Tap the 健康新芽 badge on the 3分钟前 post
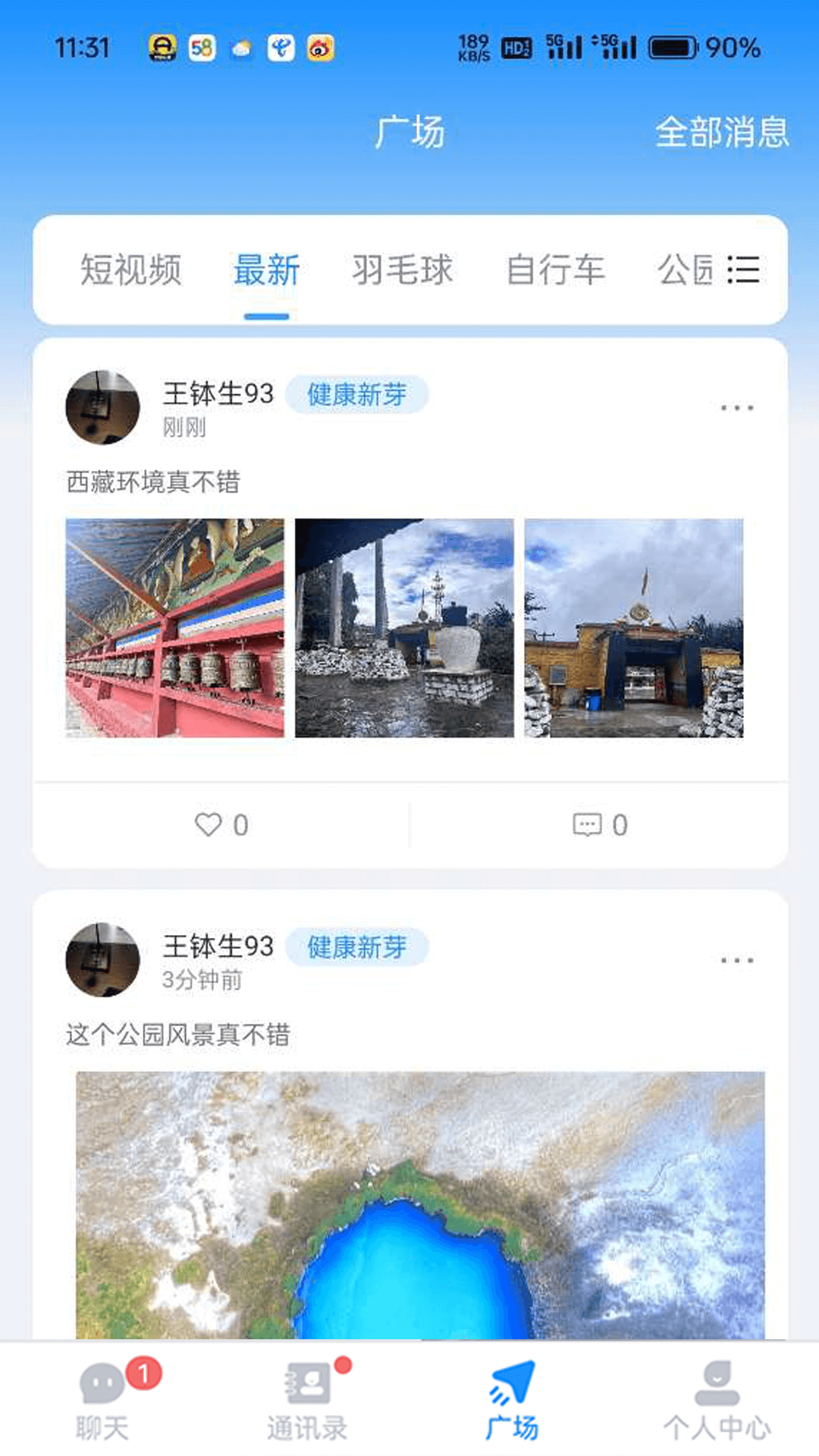The width and height of the screenshot is (819, 1456). click(x=356, y=947)
